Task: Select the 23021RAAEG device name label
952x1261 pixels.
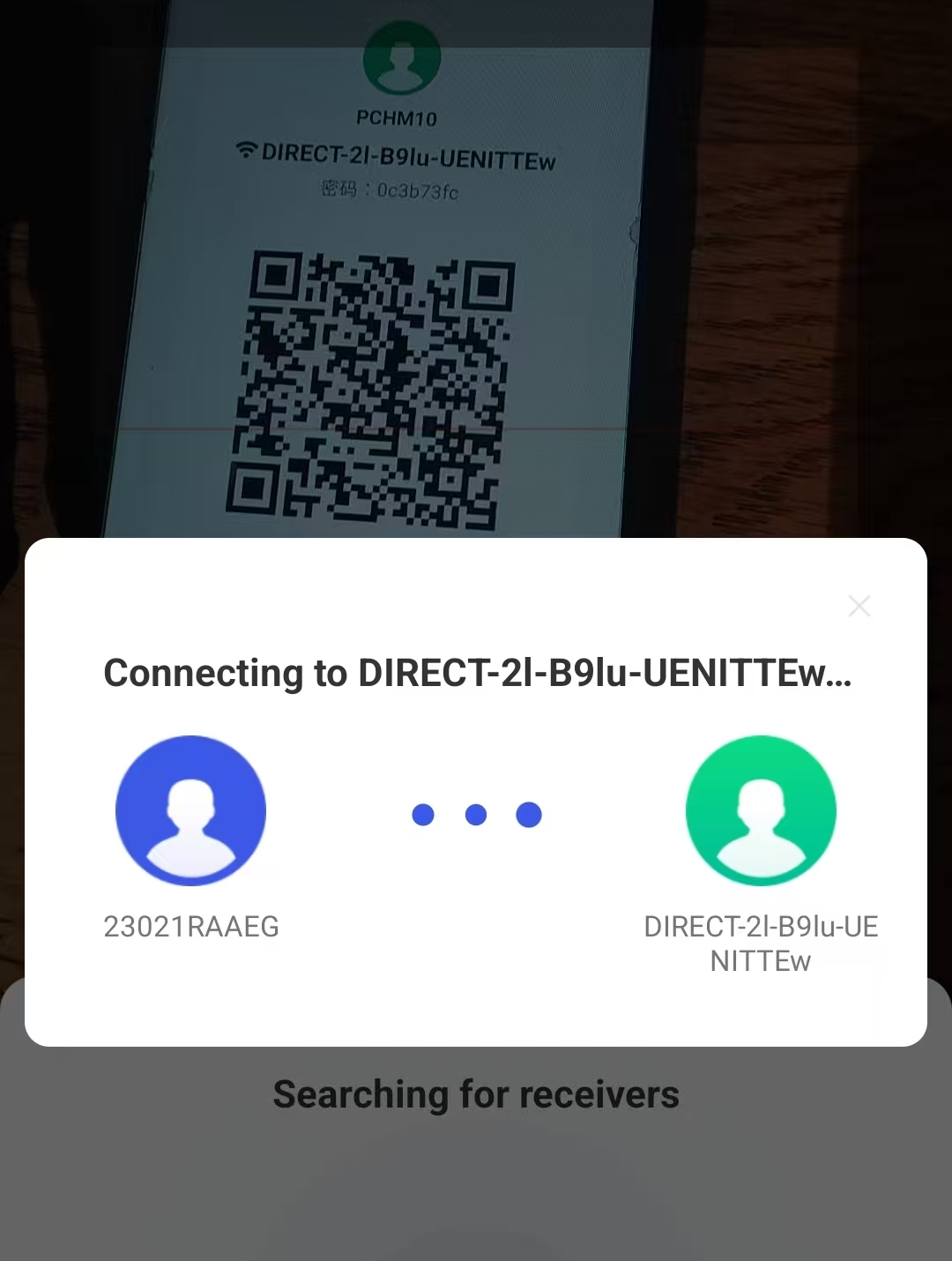Action: (190, 927)
